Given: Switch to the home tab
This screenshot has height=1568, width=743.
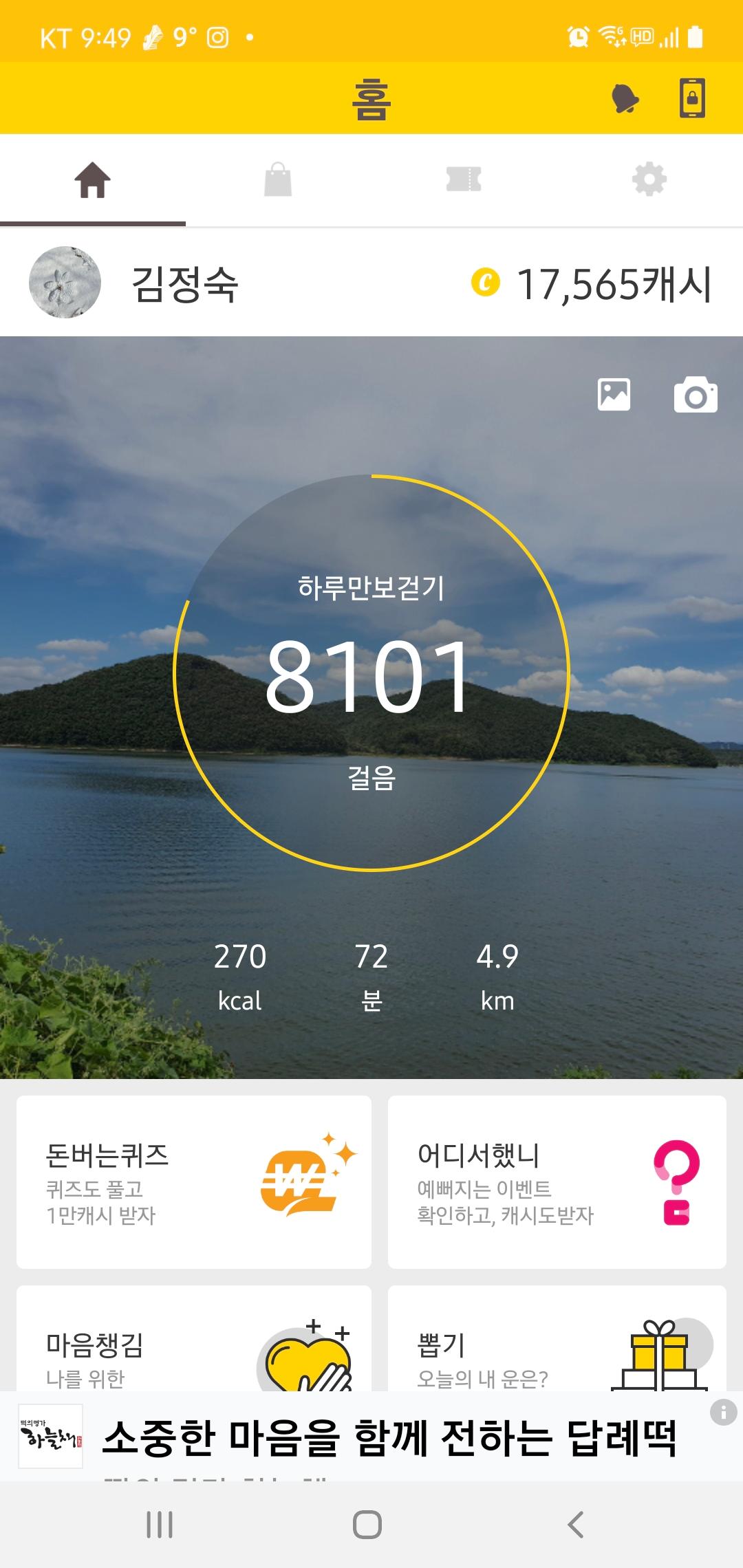Looking at the screenshot, I should point(93,181).
